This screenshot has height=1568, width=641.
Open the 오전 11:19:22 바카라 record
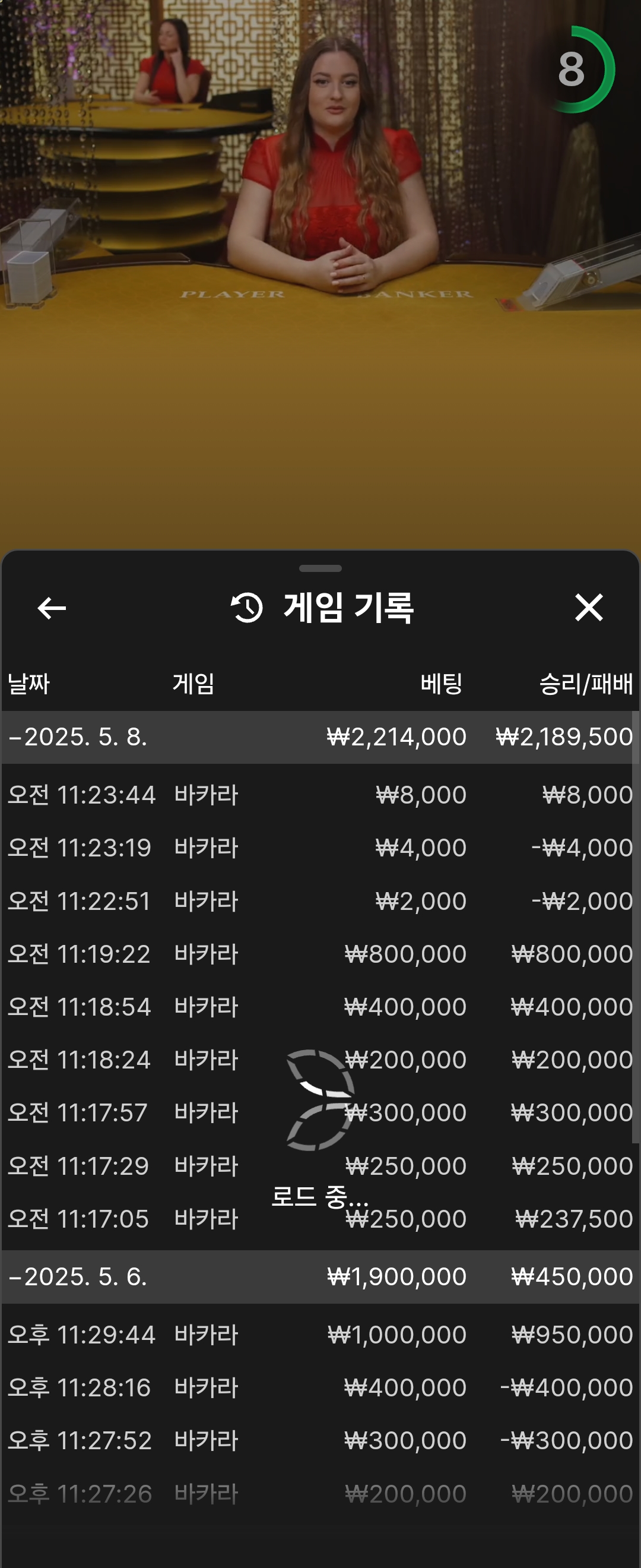point(320,953)
